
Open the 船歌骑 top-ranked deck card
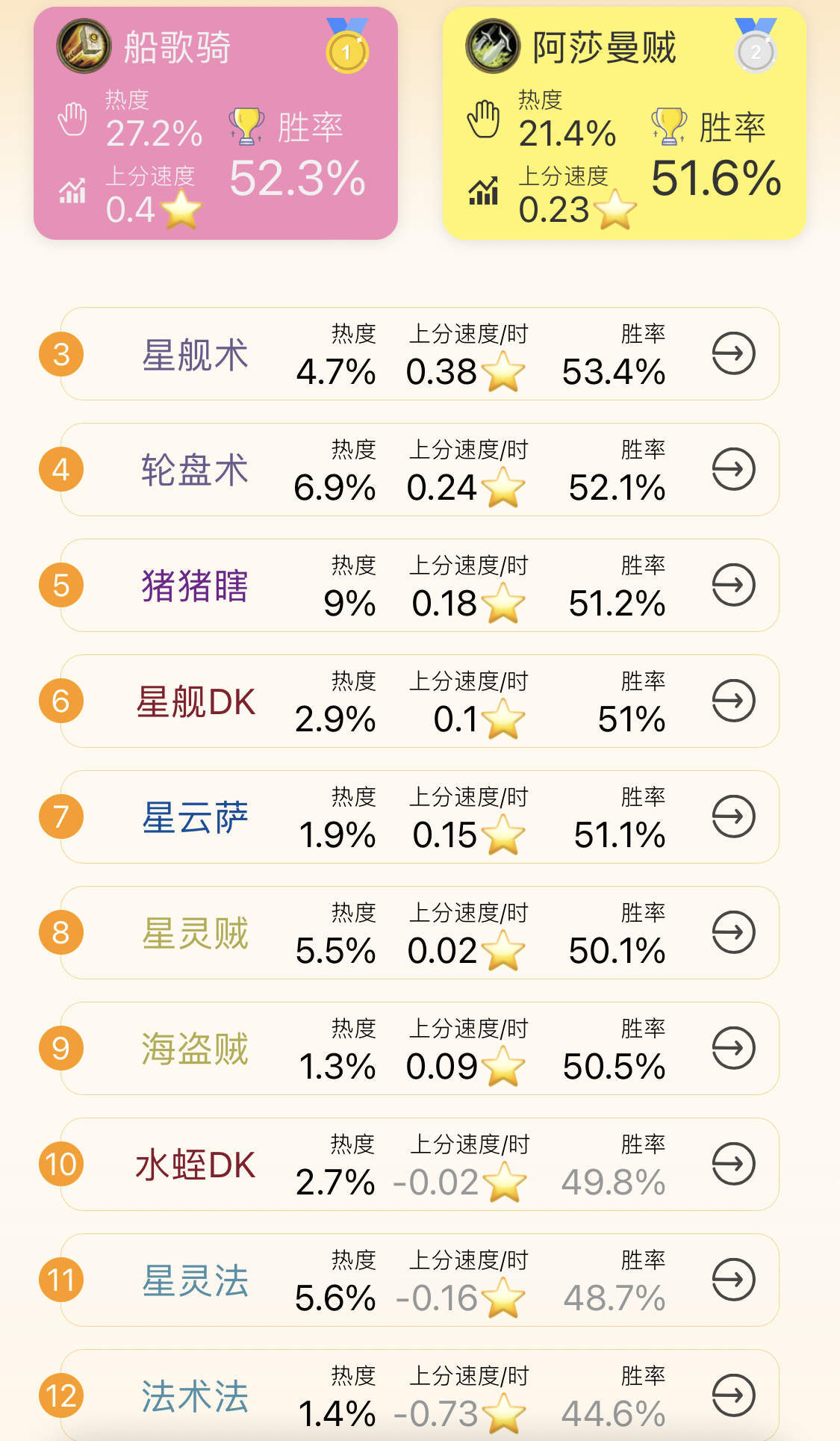215,123
